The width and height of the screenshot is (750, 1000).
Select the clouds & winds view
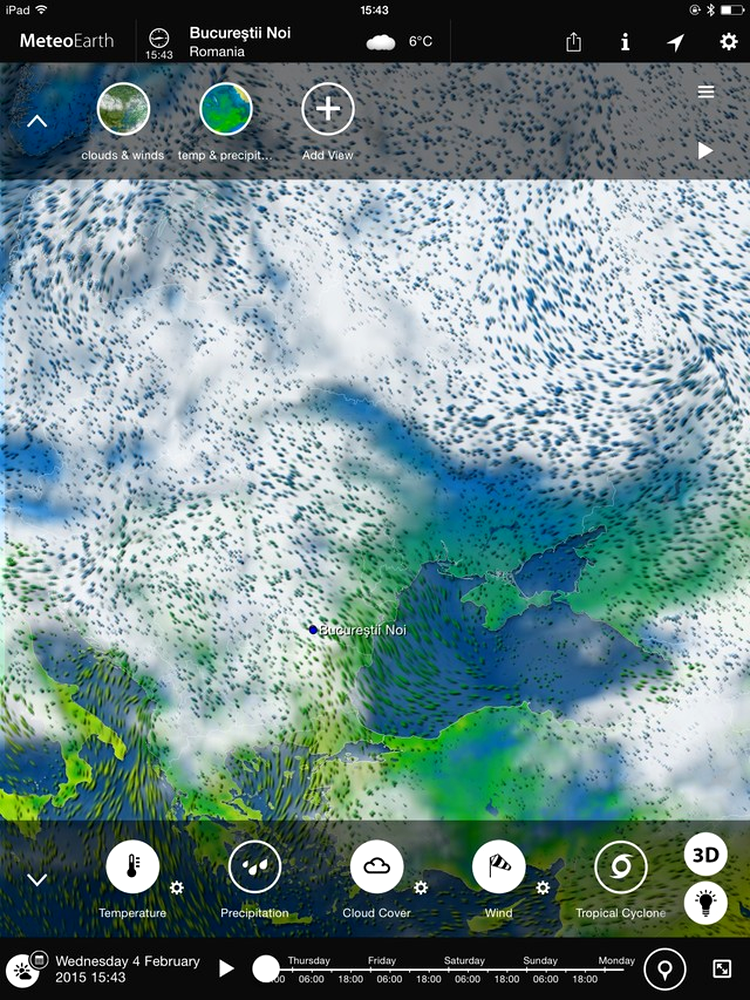point(123,109)
